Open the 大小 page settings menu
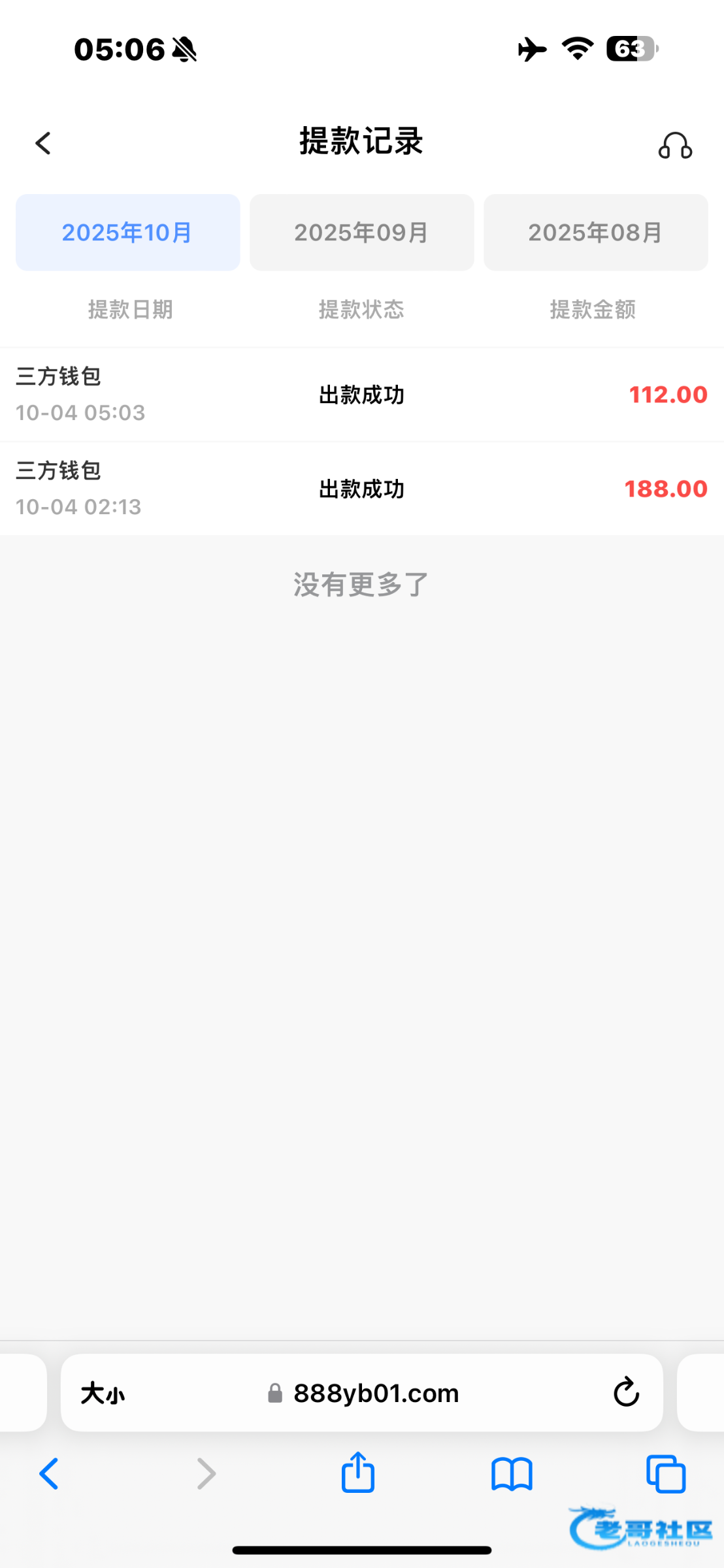The image size is (724, 1568). point(103,1394)
